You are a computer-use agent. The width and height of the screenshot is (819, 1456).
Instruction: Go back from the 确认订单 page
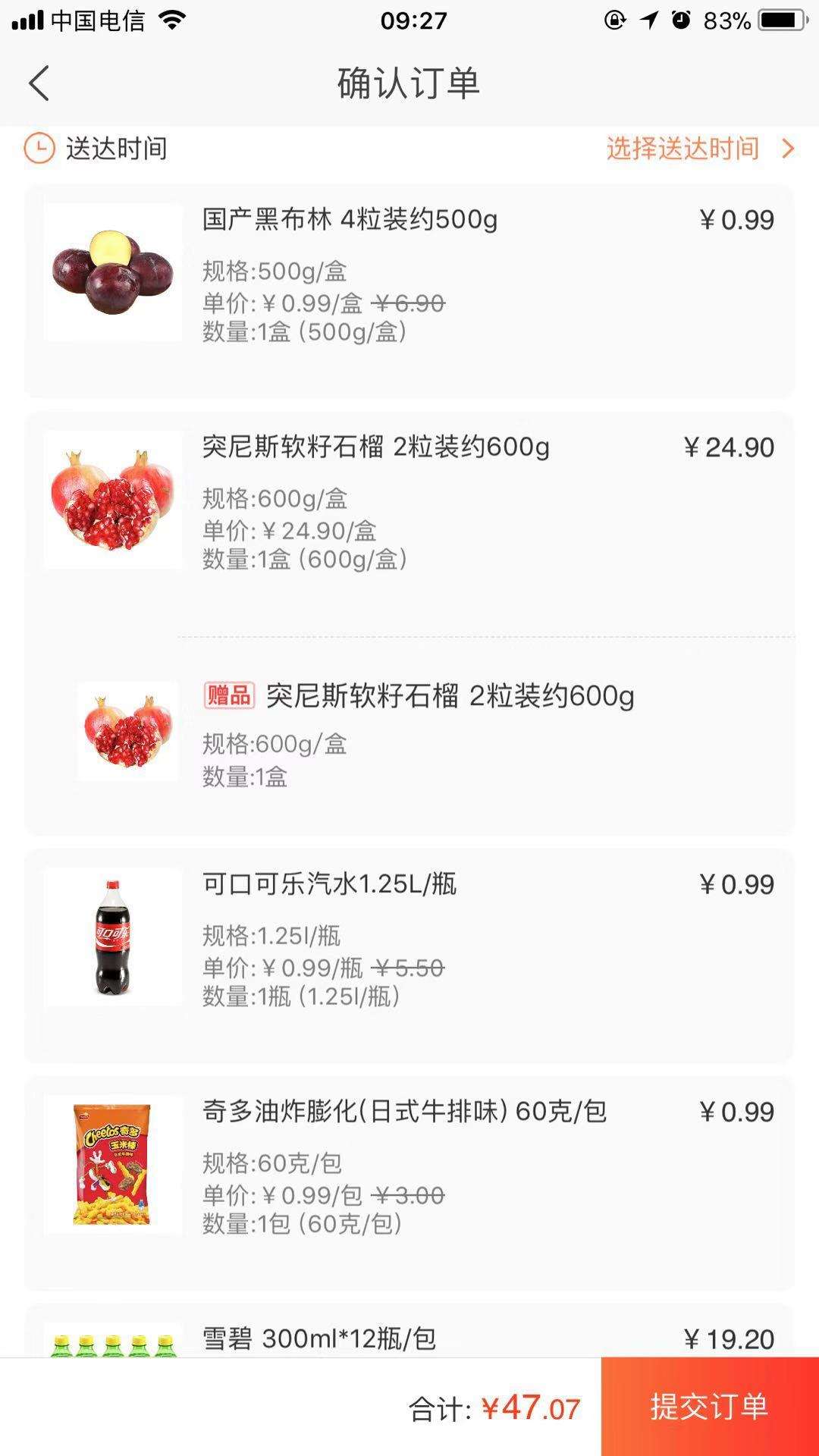[39, 83]
